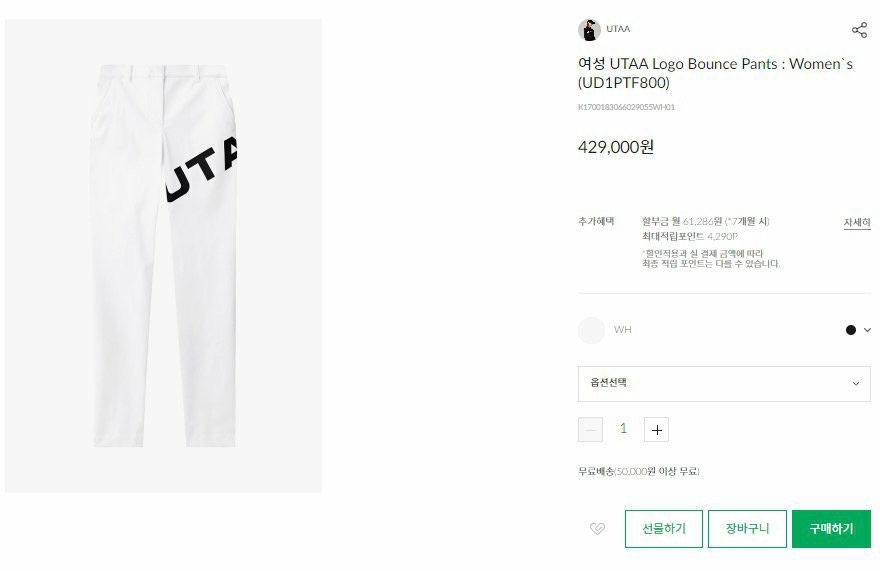The image size is (880, 571).
Task: Share this product
Action: tap(858, 30)
